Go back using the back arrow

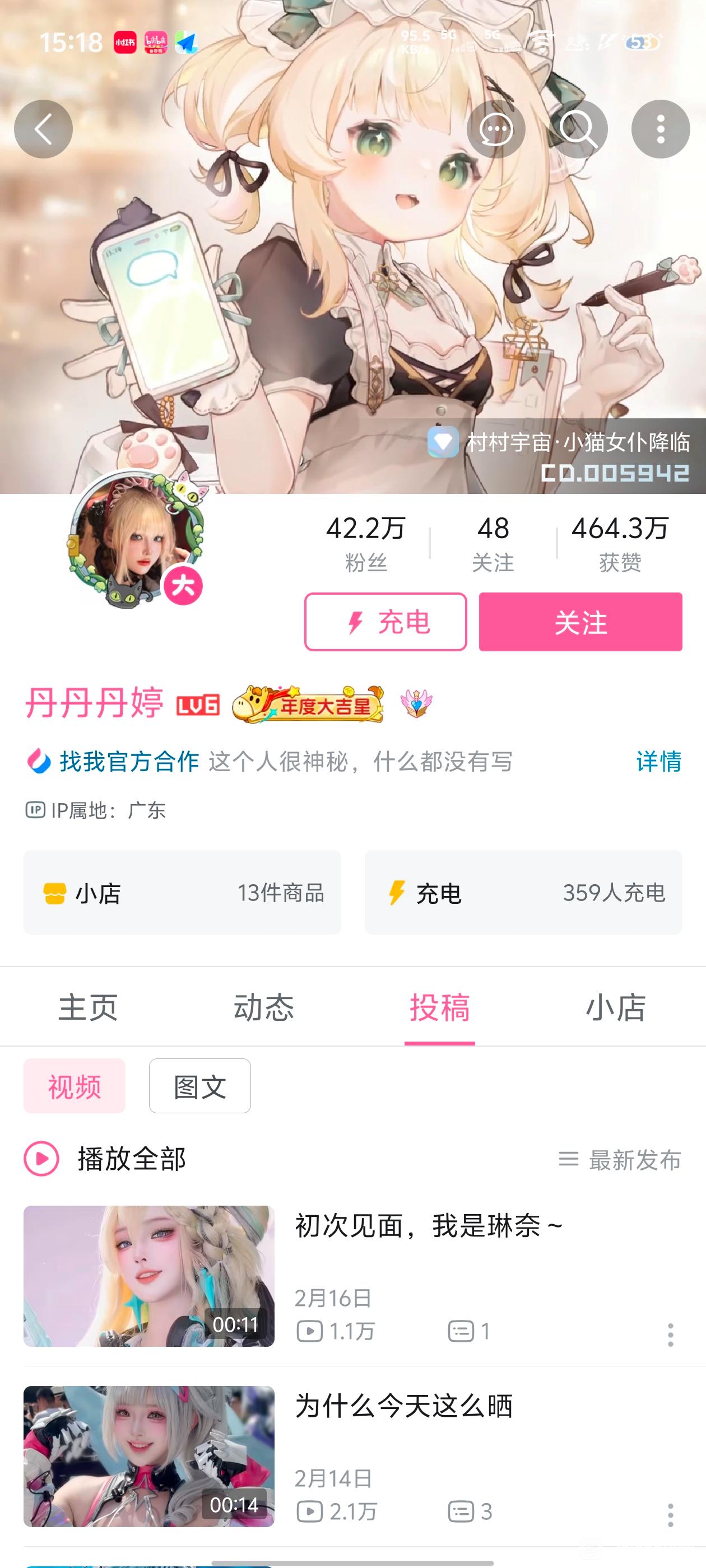[x=43, y=129]
